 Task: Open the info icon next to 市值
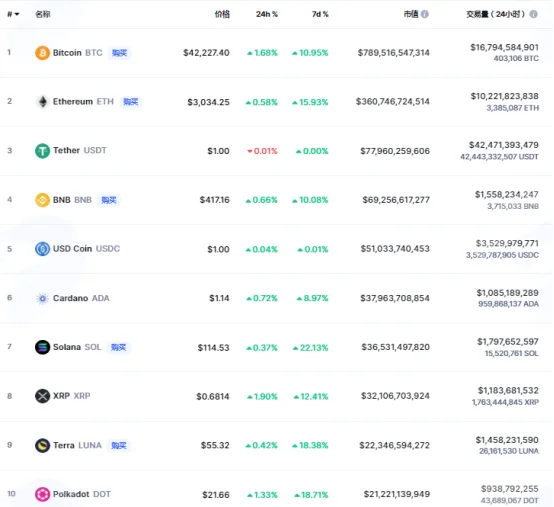point(425,14)
